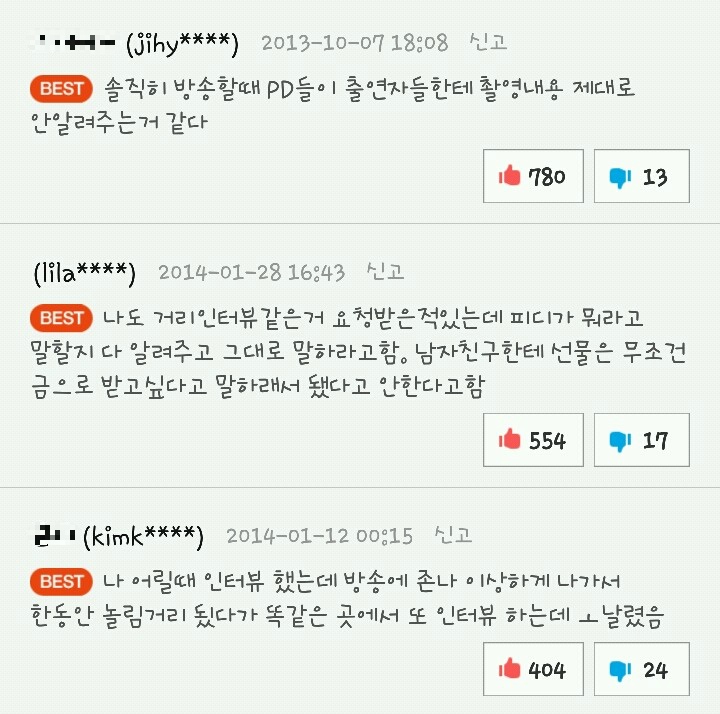Dislike jihy****'s comment with 13 dislikes
This screenshot has height=714, width=720.
(641, 177)
